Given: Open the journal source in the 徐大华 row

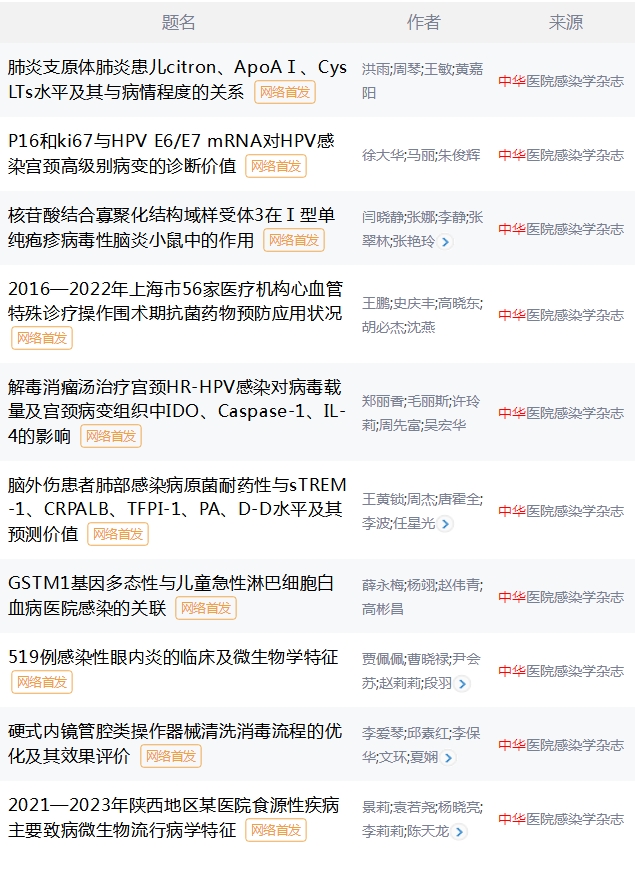Looking at the screenshot, I should point(561,155).
